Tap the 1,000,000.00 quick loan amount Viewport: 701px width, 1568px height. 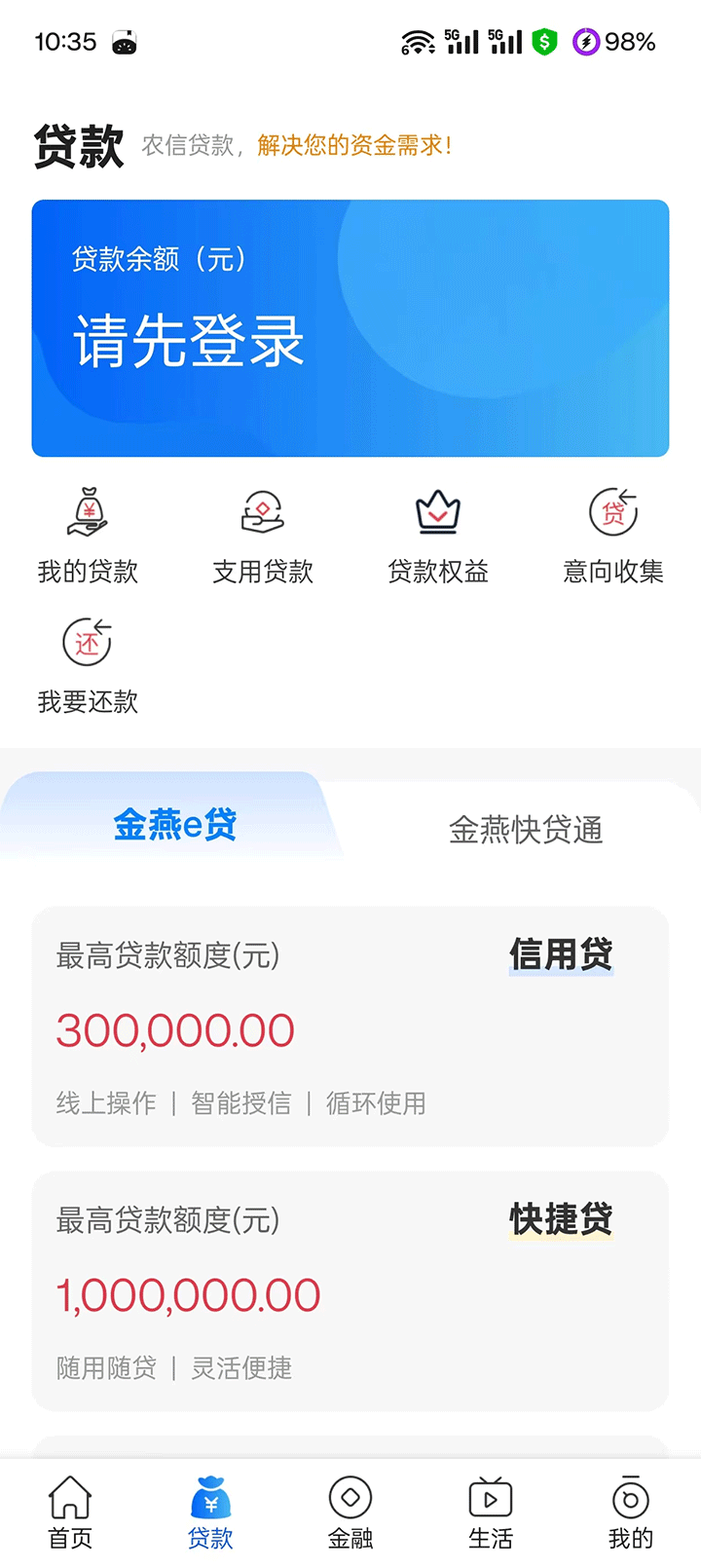pyautogui.click(x=188, y=1293)
